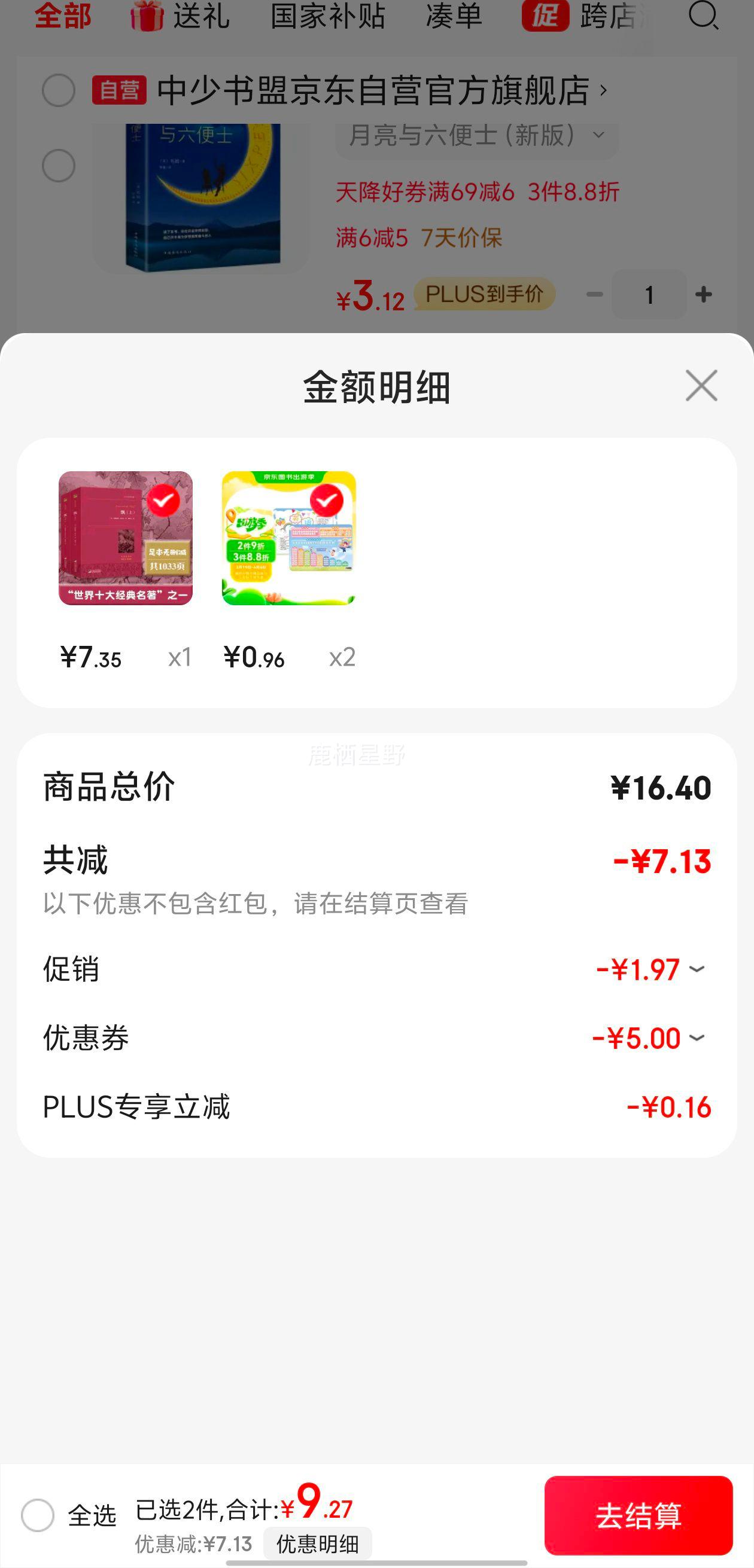This screenshot has height=1568, width=754.
Task: Expand the 促销 discount details
Action: pyautogui.click(x=697, y=969)
